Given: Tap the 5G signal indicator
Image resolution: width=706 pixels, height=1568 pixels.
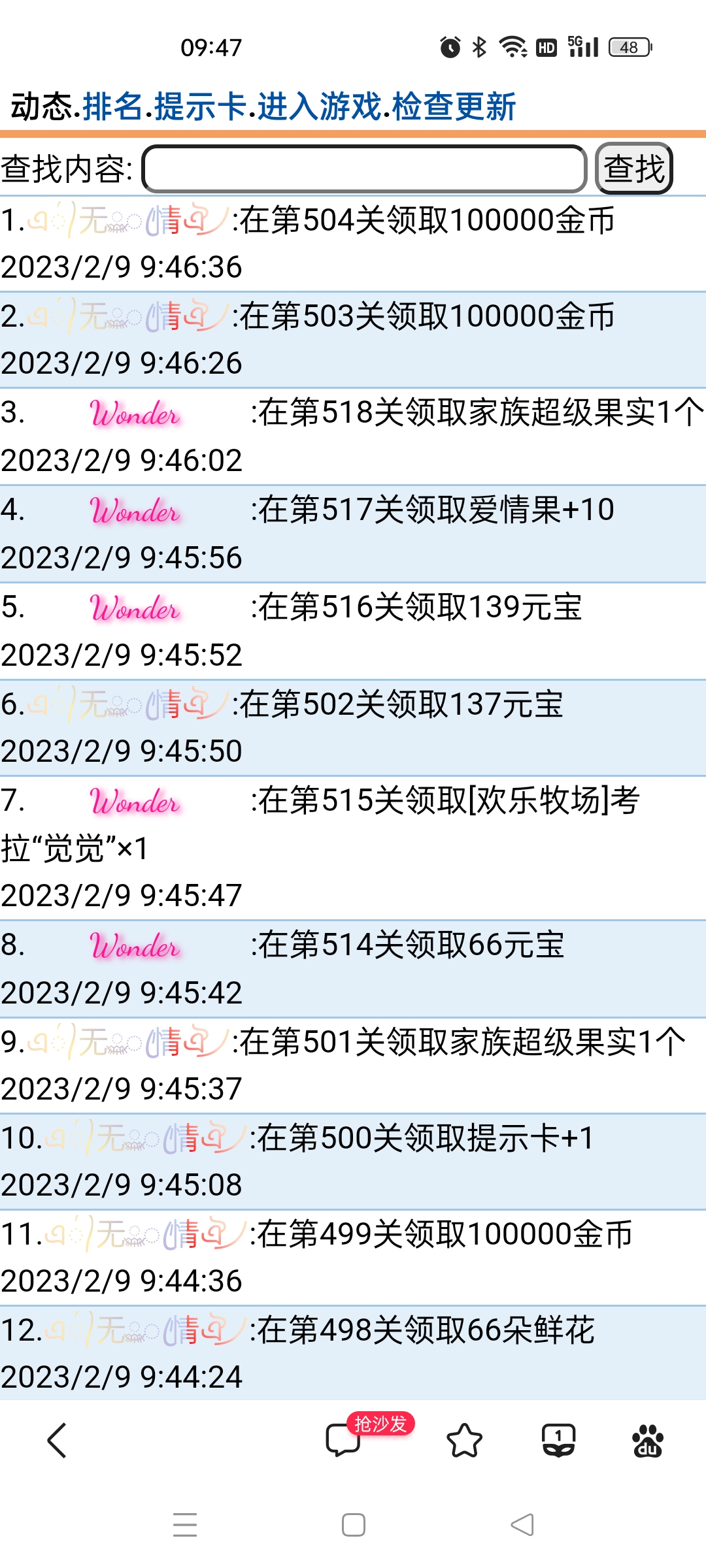Looking at the screenshot, I should [x=584, y=46].
